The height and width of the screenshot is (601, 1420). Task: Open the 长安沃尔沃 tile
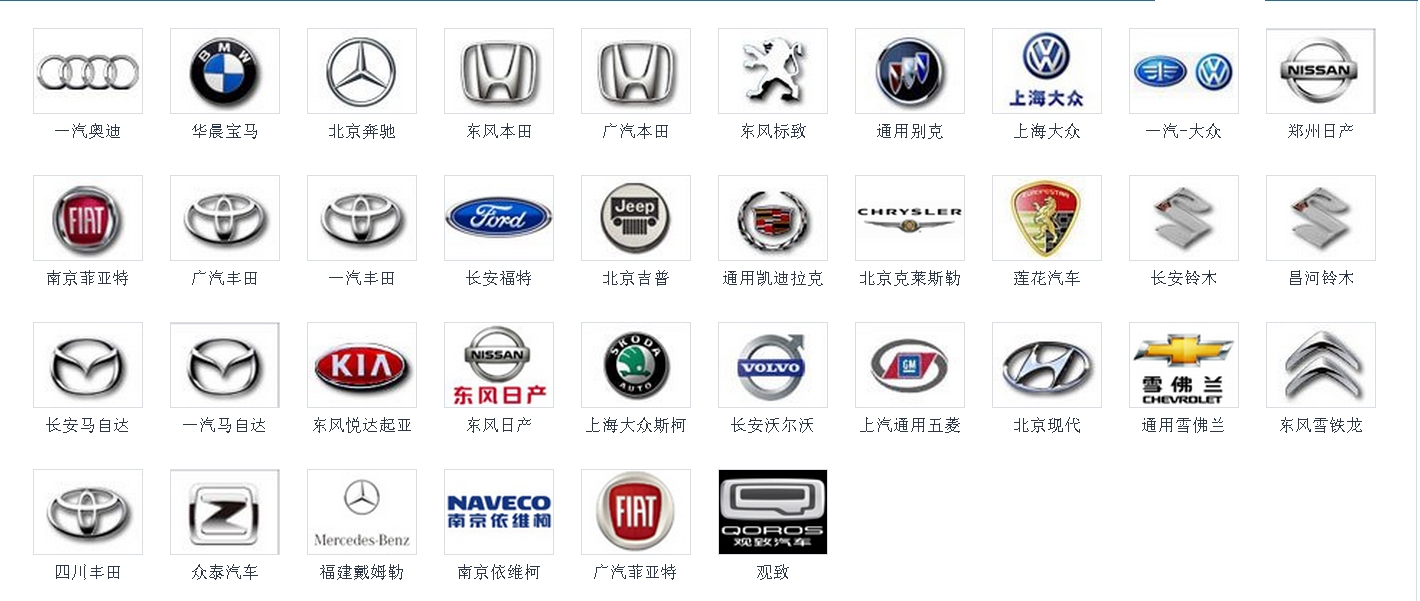click(773, 365)
